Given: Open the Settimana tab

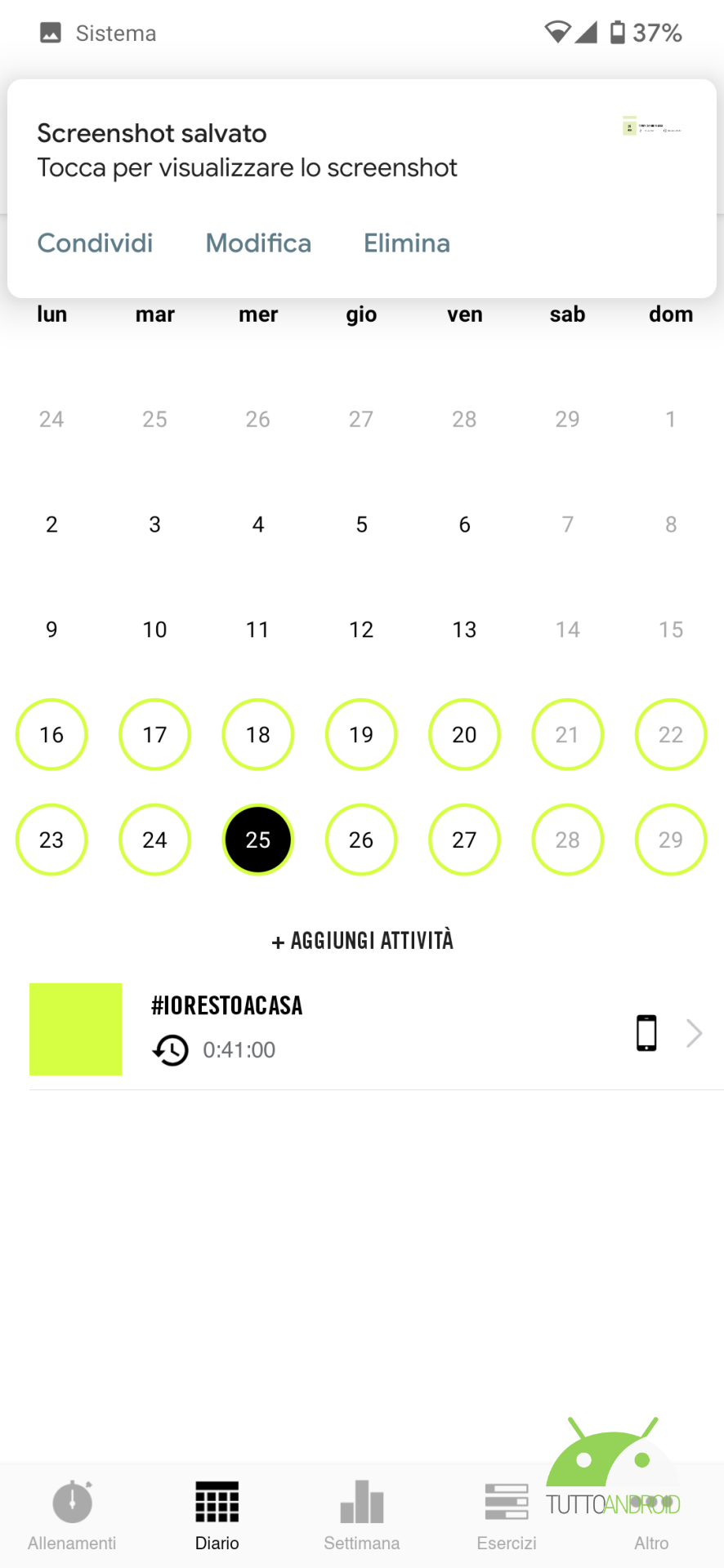Looking at the screenshot, I should tap(362, 1515).
